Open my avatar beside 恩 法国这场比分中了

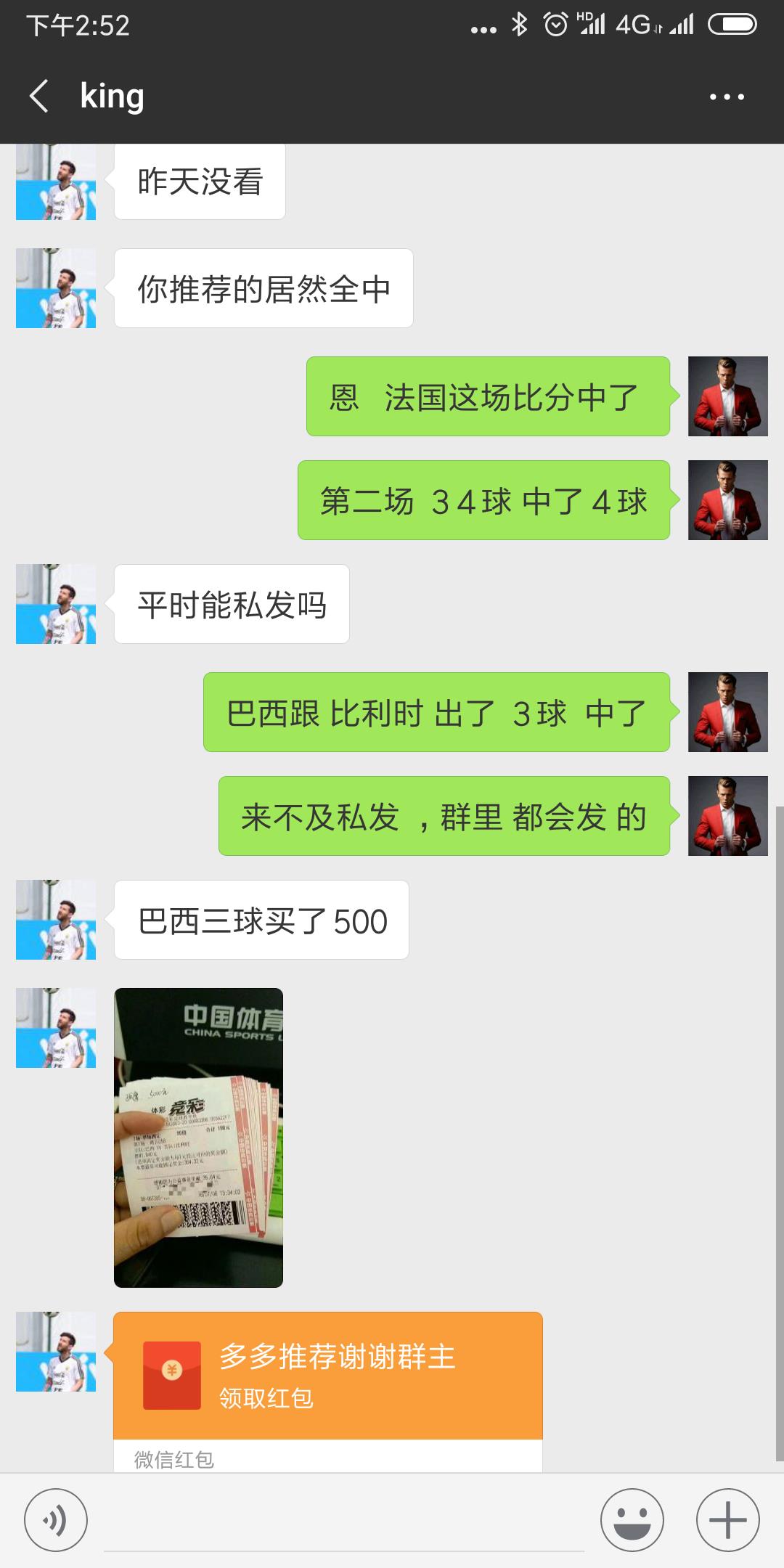(x=727, y=396)
